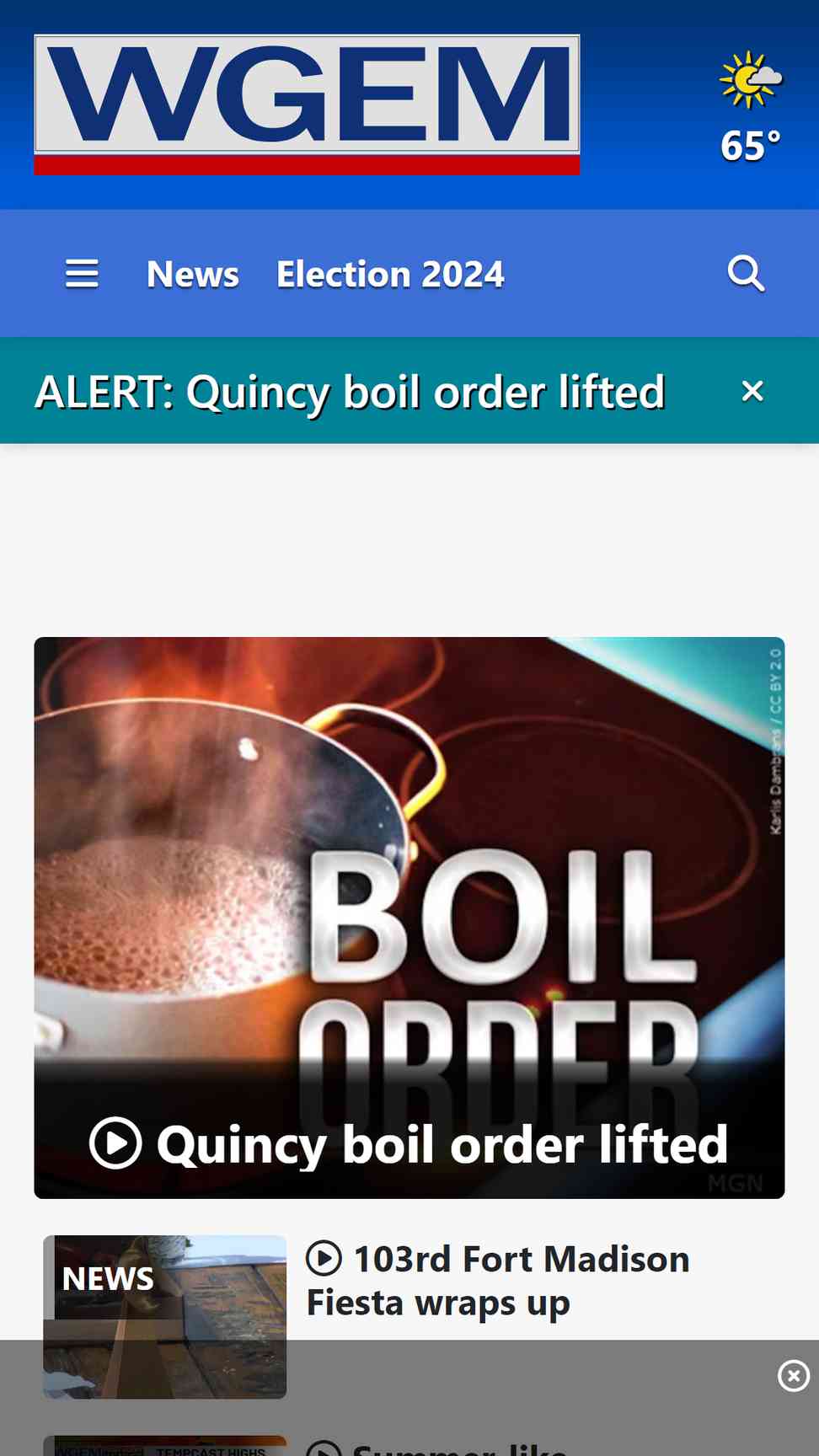Dismiss the Quincy boil order alert
The image size is (819, 1456).
click(752, 391)
